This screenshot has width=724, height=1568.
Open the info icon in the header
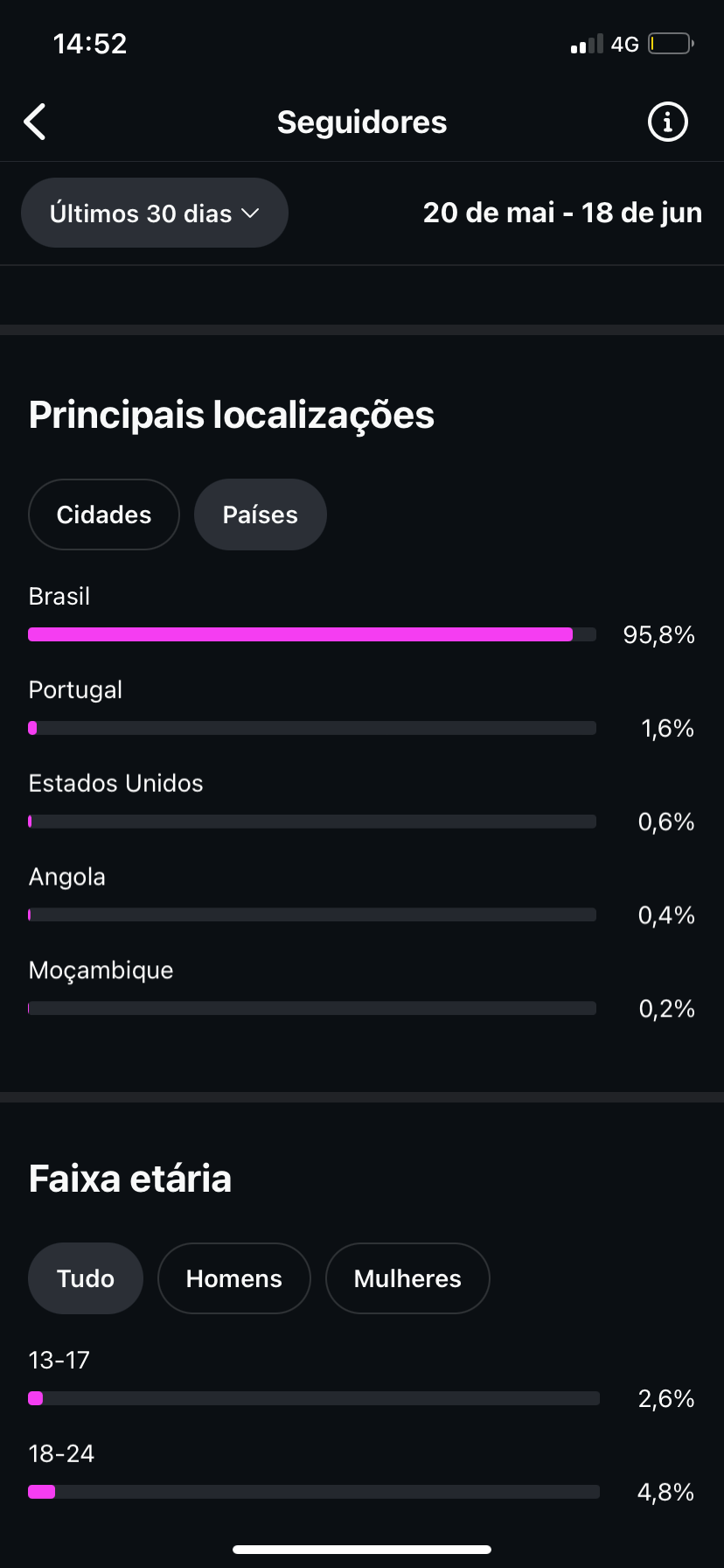pyautogui.click(x=667, y=122)
